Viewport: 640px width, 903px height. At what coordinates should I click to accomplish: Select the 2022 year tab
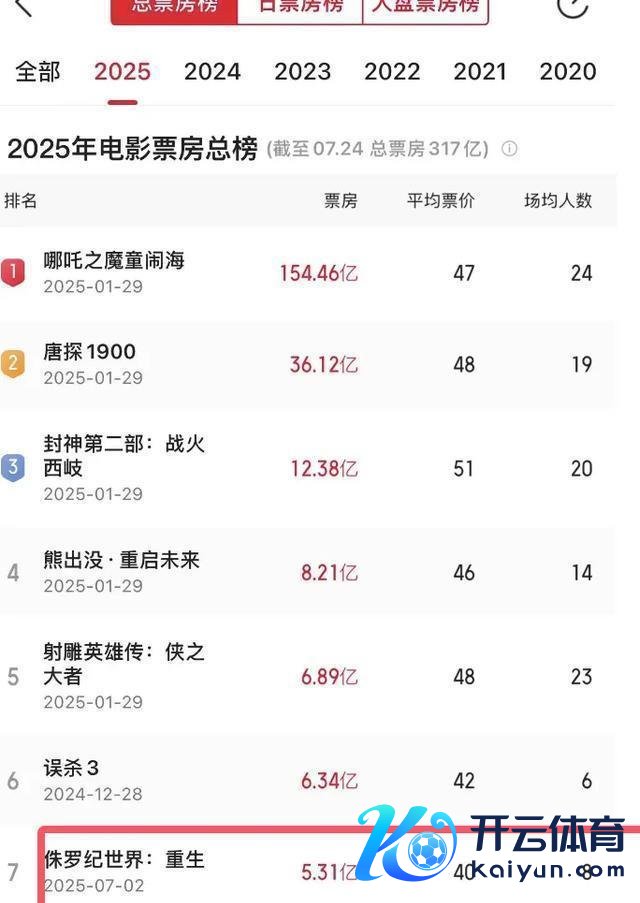coord(392,72)
